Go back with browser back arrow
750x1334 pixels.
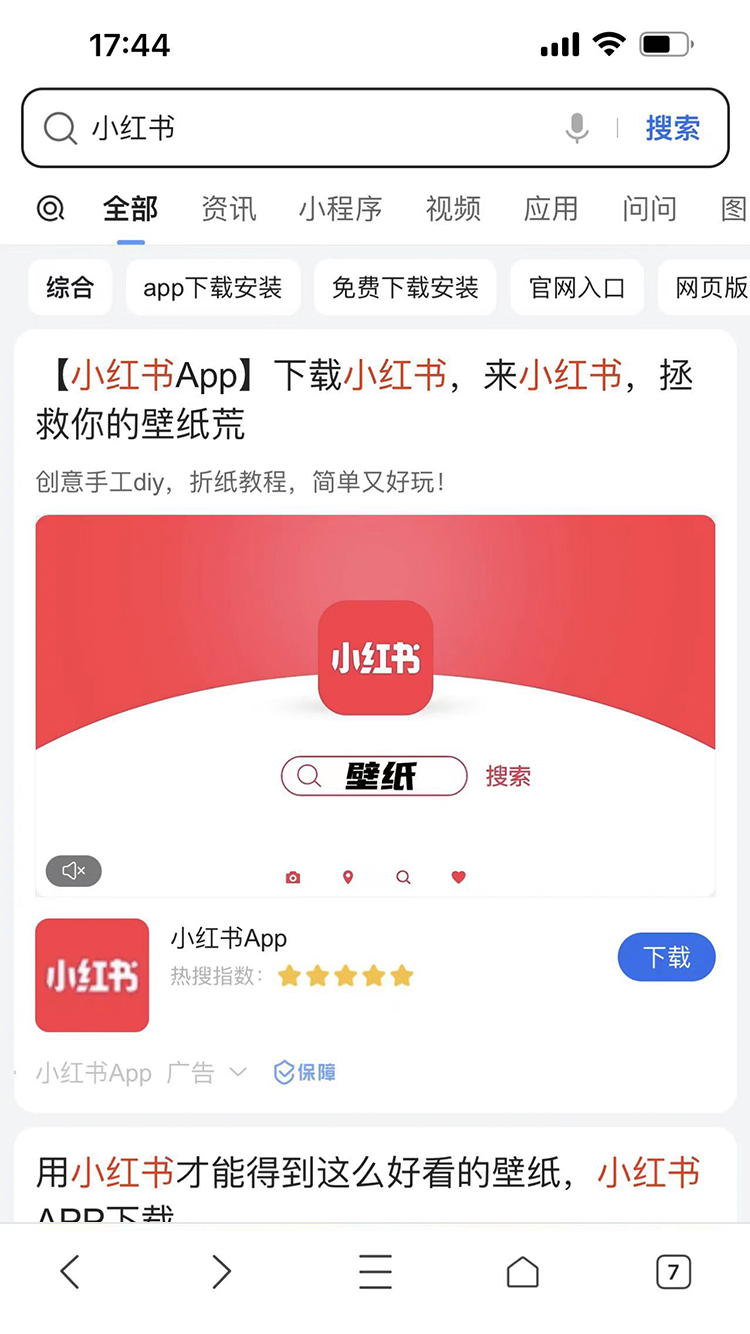tap(70, 1272)
